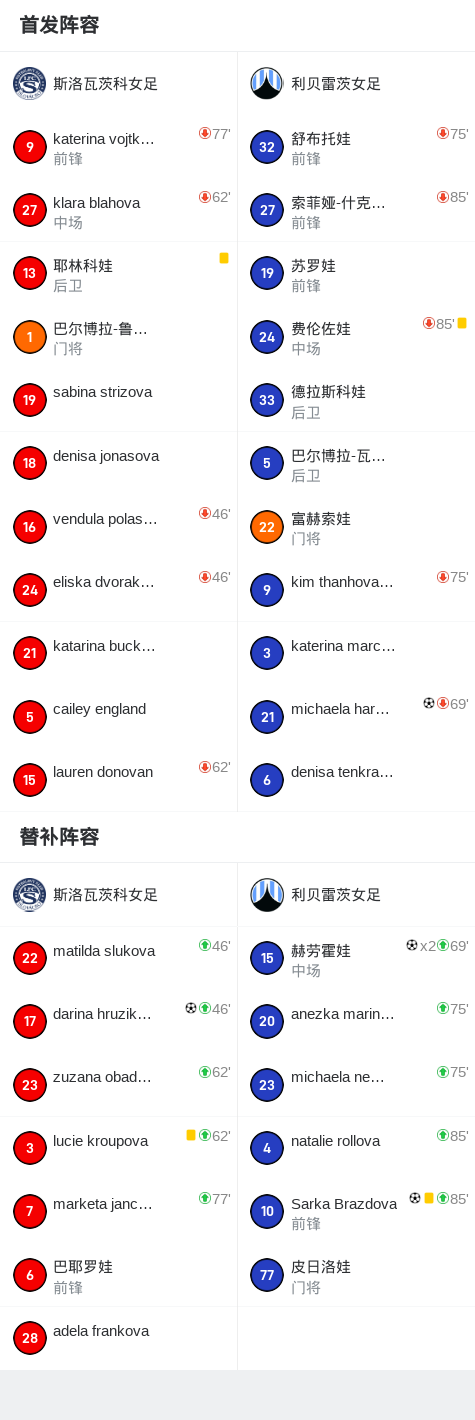
Task: View lauren donovan's player page
Action: coord(118,780)
